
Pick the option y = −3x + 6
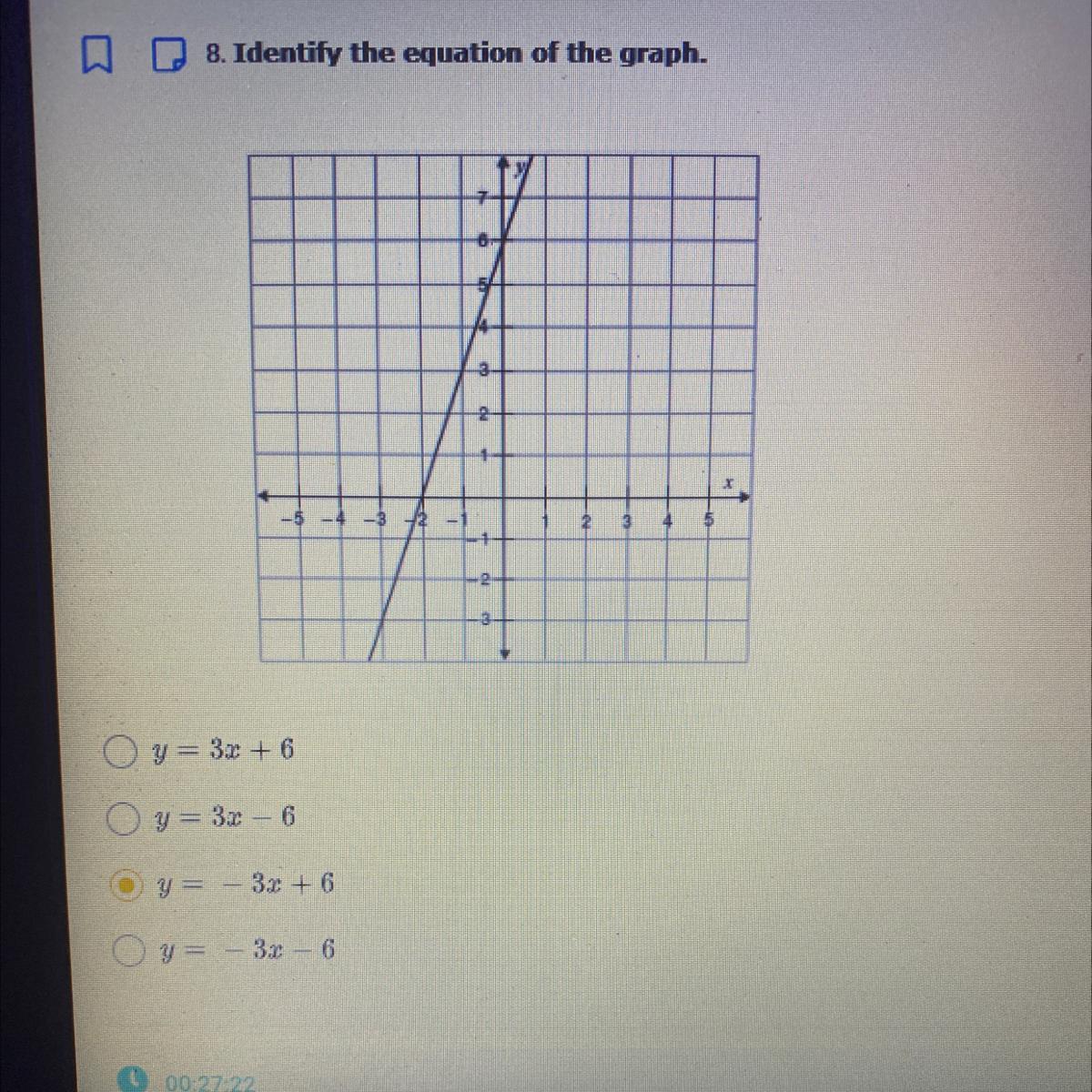click(127, 885)
